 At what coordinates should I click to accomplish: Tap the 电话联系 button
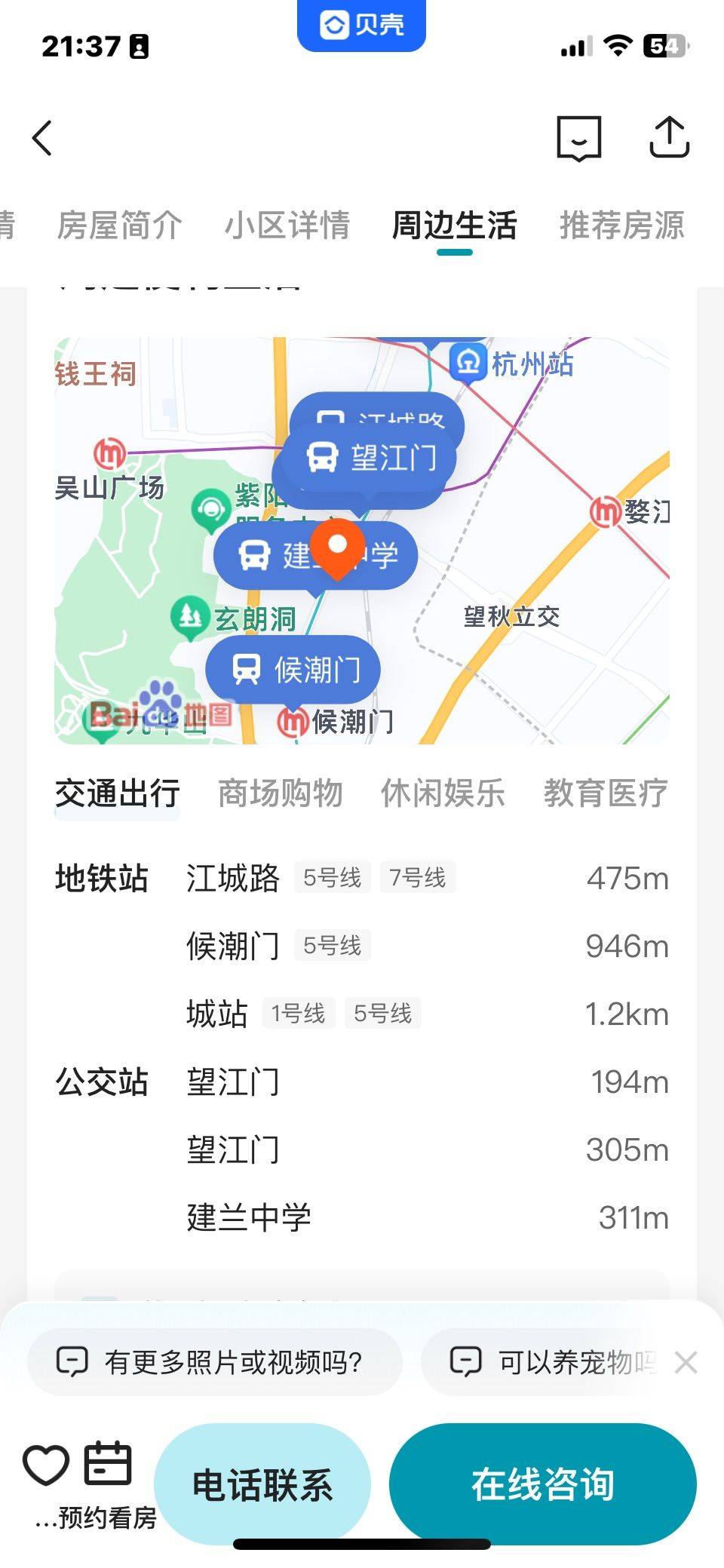tap(262, 1484)
